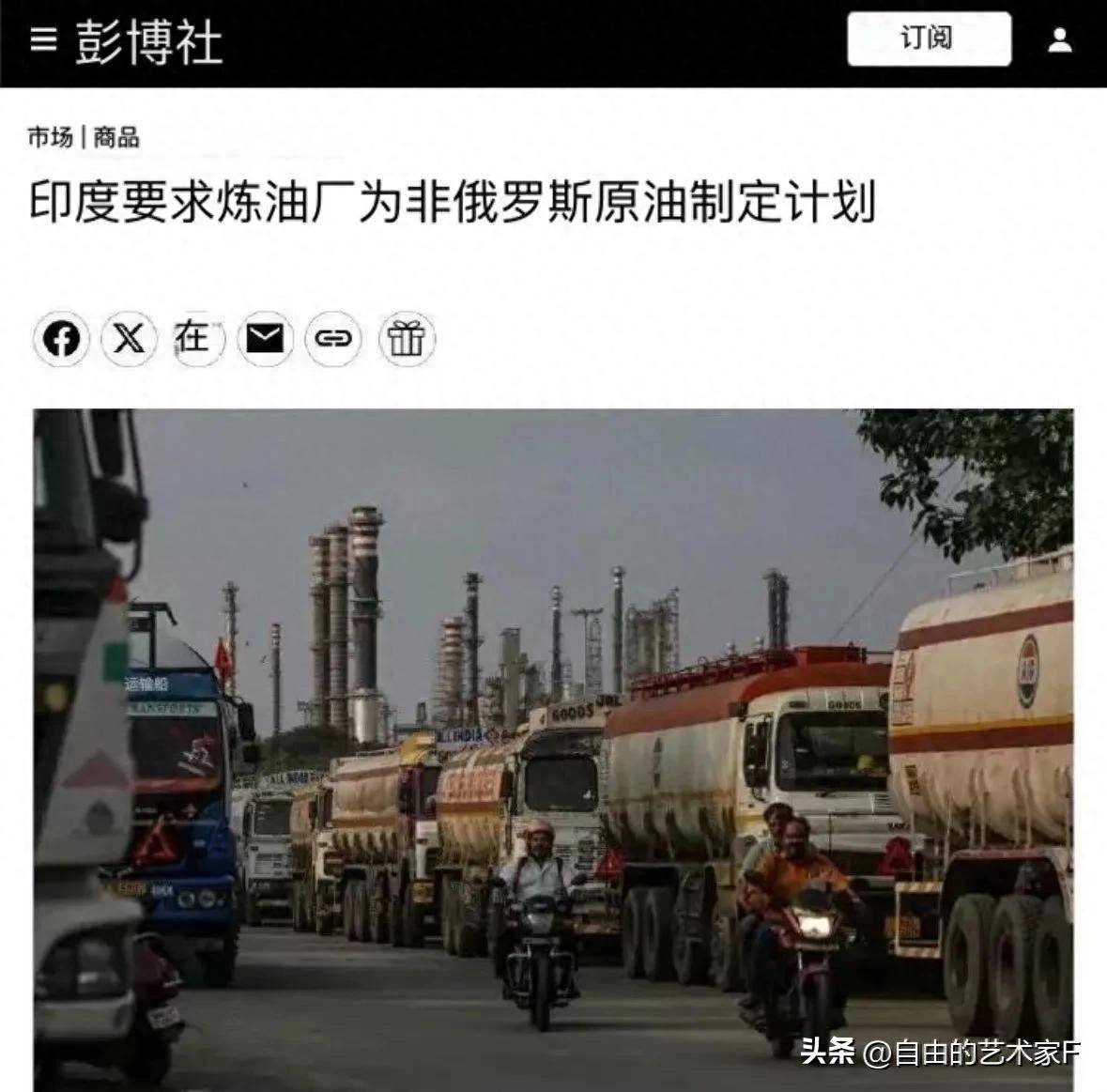1107x1092 pixels.
Task: Share via the 在 LinkedIn icon
Action: pyautogui.click(x=195, y=337)
